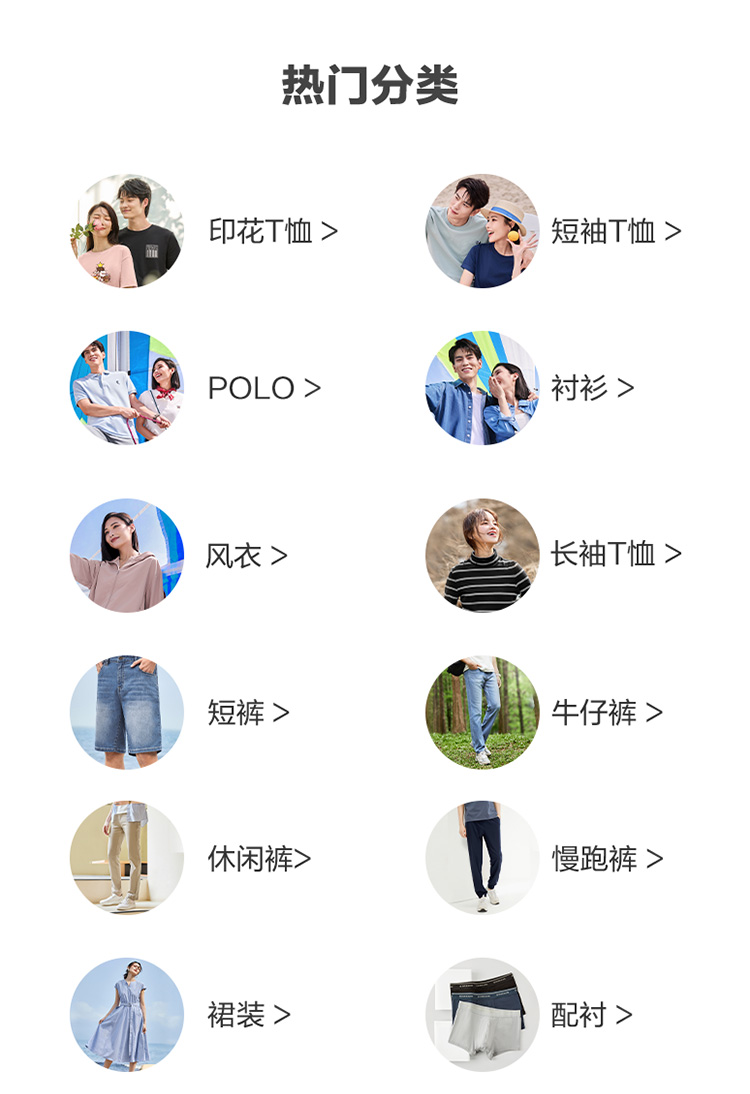The height and width of the screenshot is (1094, 750).
Task: Select the 慢跑裤 category
Action: tap(607, 859)
